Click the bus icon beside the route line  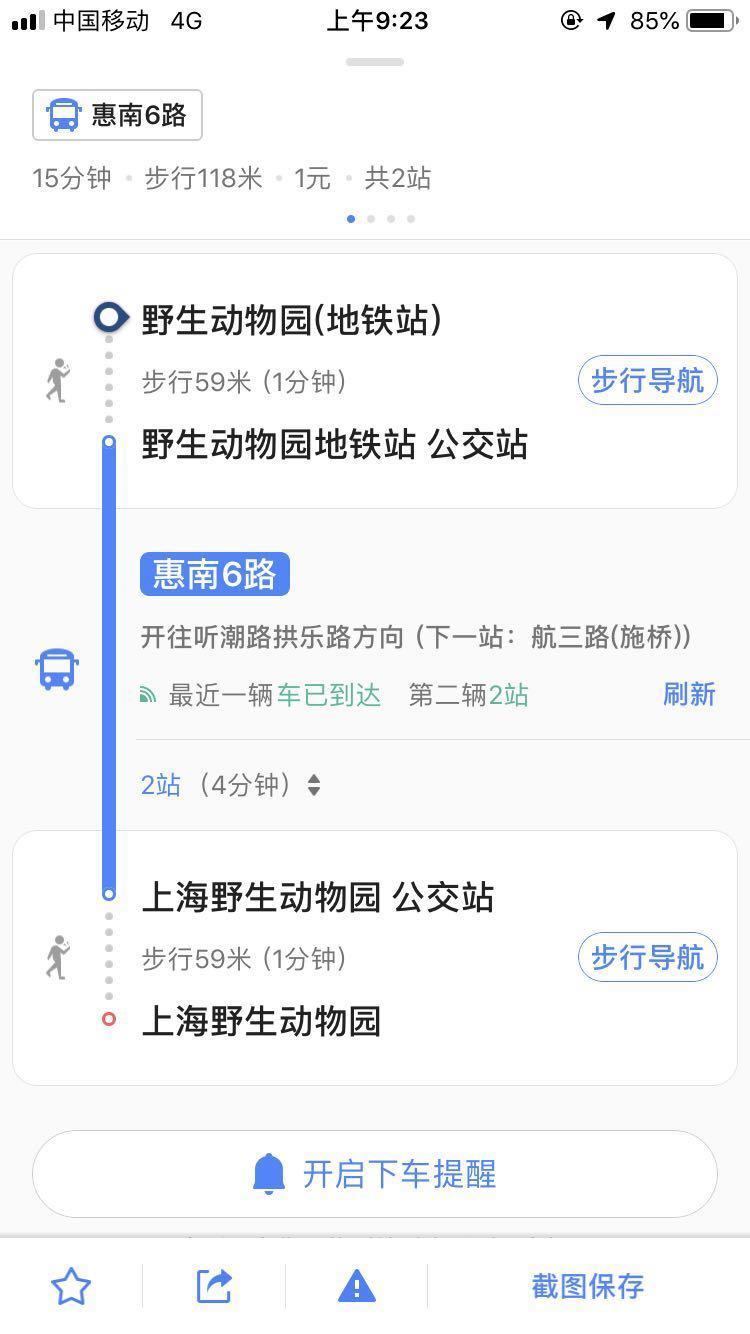[x=57, y=669]
